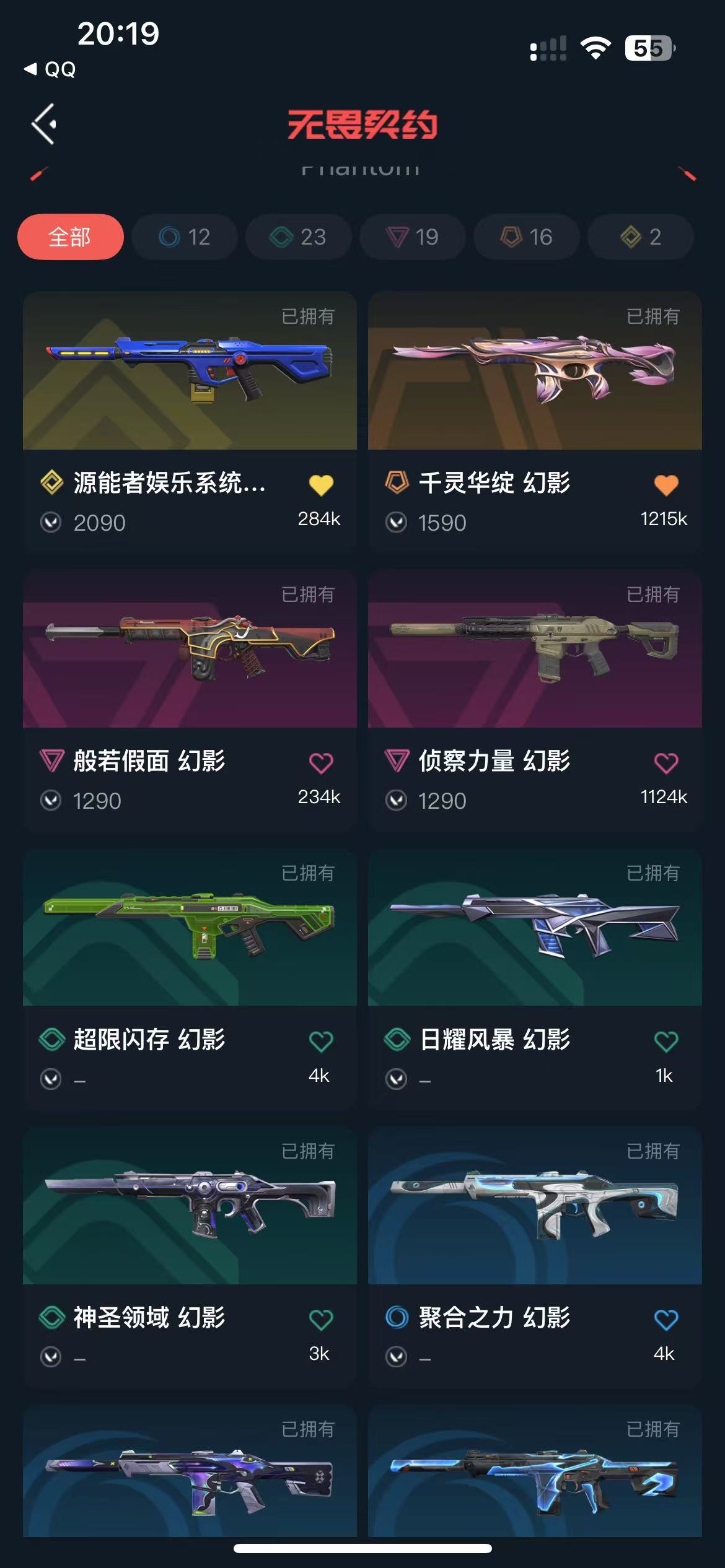The height and width of the screenshot is (1568, 725).
Task: Like the 源能者娱乐系统 skin
Action: [x=321, y=485]
